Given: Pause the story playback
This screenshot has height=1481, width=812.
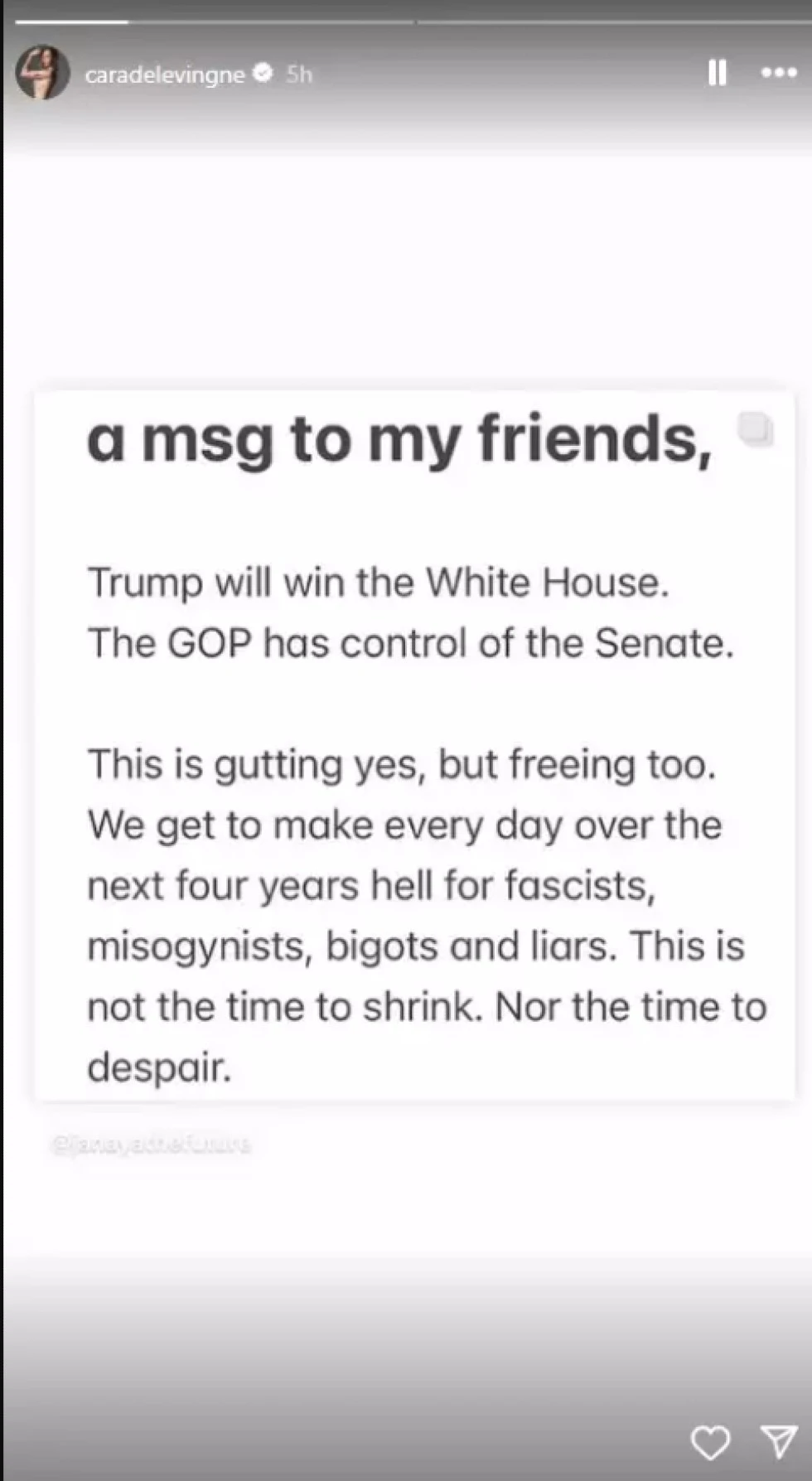Looking at the screenshot, I should coord(717,73).
